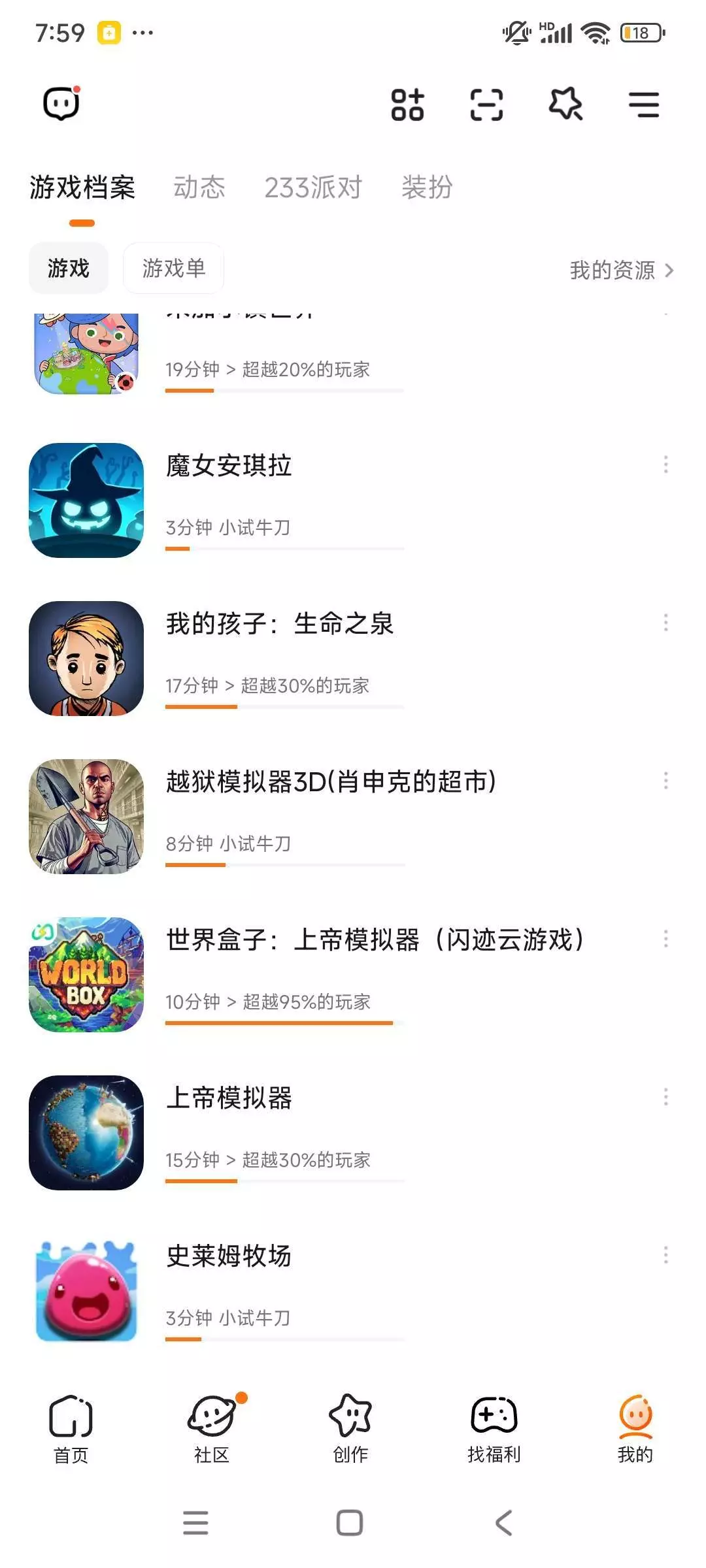Open the 创作 tab
The height and width of the screenshot is (1568, 706).
(x=351, y=1429)
